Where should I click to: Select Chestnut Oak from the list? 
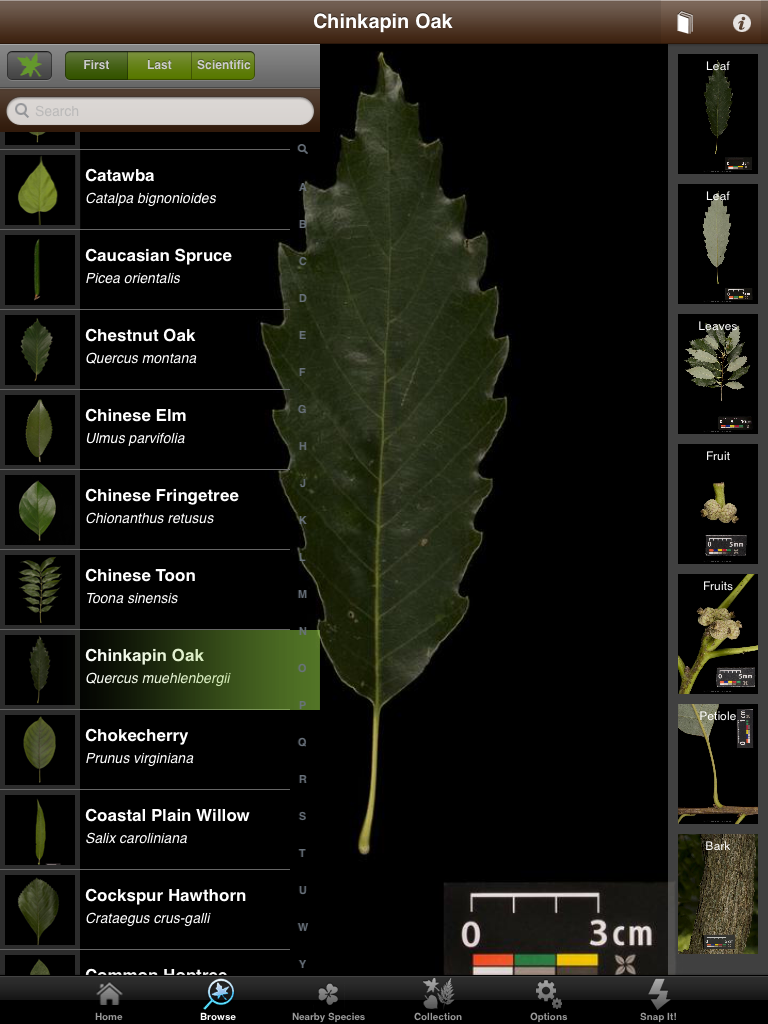(150, 349)
